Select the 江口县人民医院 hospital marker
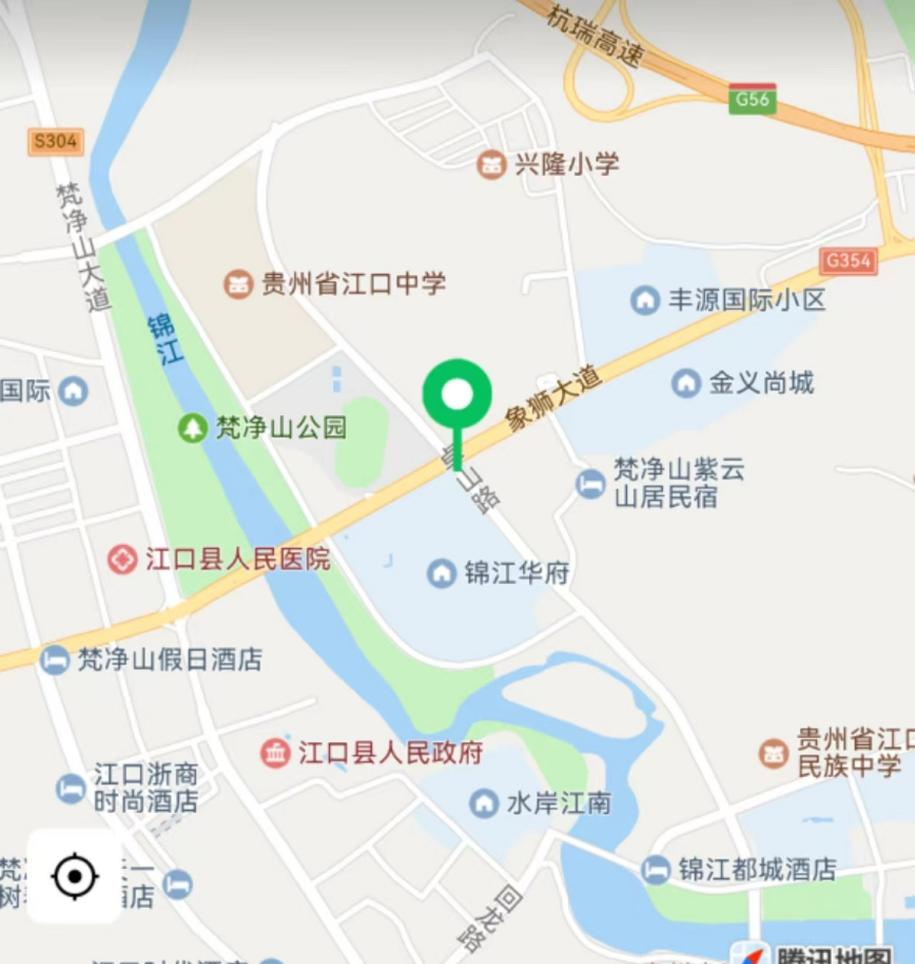915x964 pixels. point(123,559)
